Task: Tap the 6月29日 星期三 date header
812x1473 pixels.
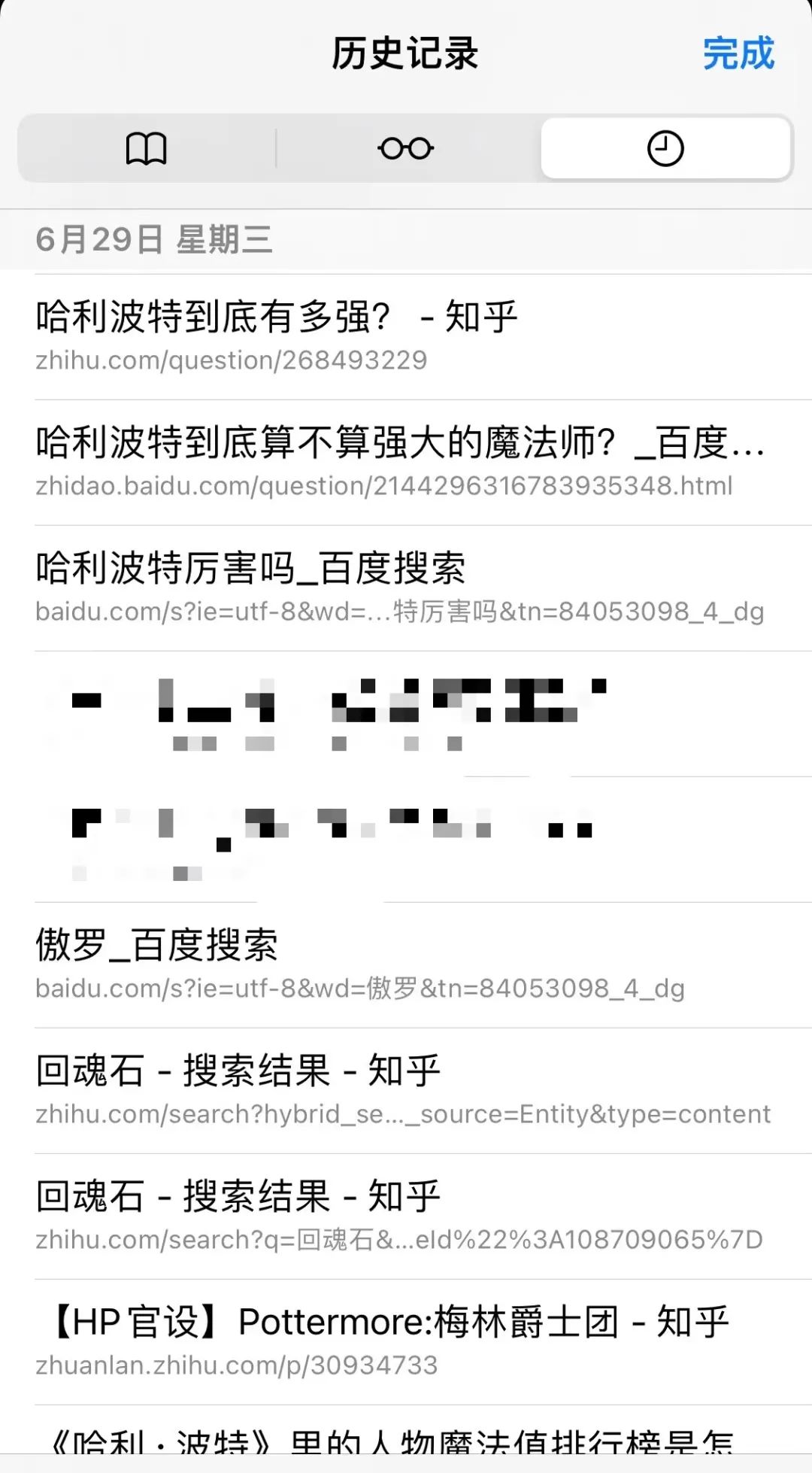Action: point(154,239)
